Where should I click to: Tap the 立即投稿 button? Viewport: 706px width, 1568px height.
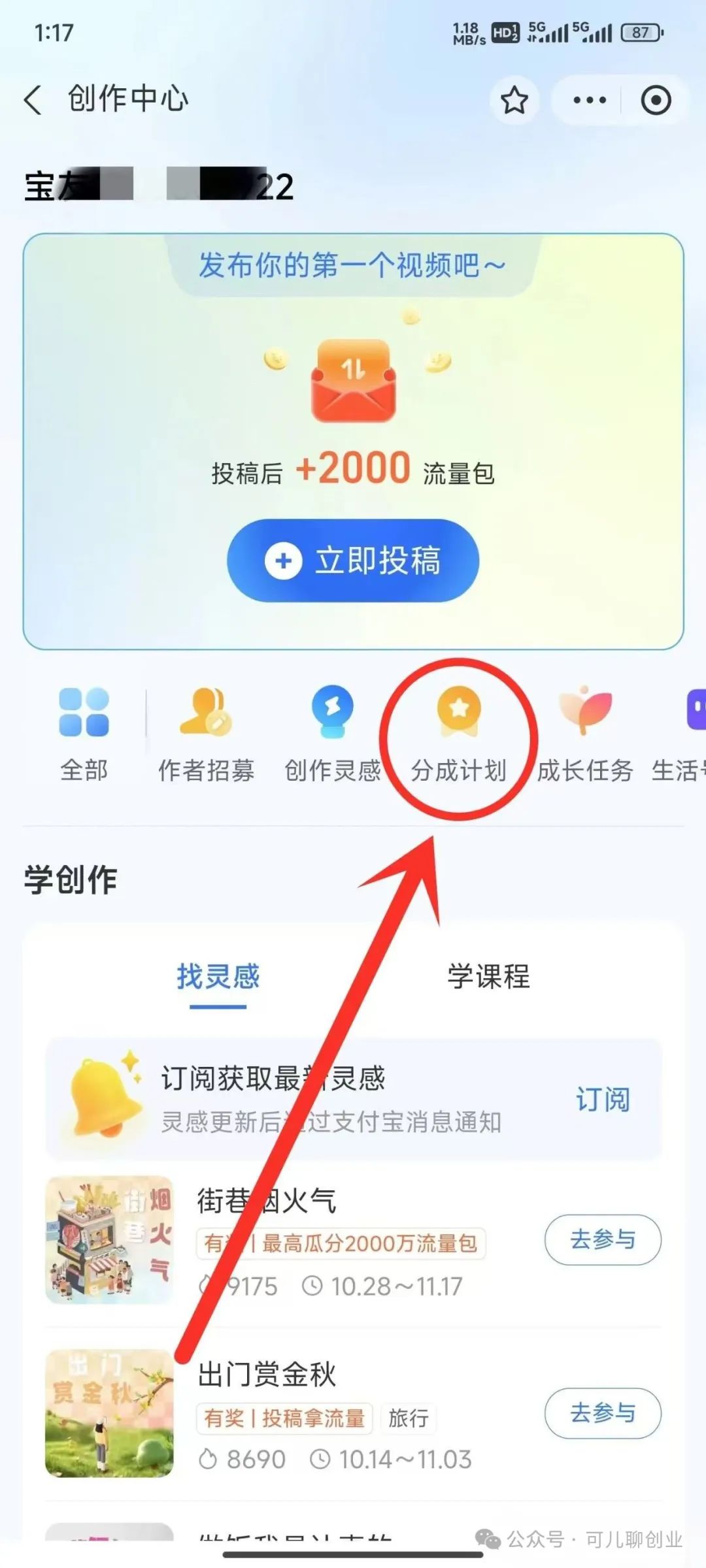click(353, 561)
